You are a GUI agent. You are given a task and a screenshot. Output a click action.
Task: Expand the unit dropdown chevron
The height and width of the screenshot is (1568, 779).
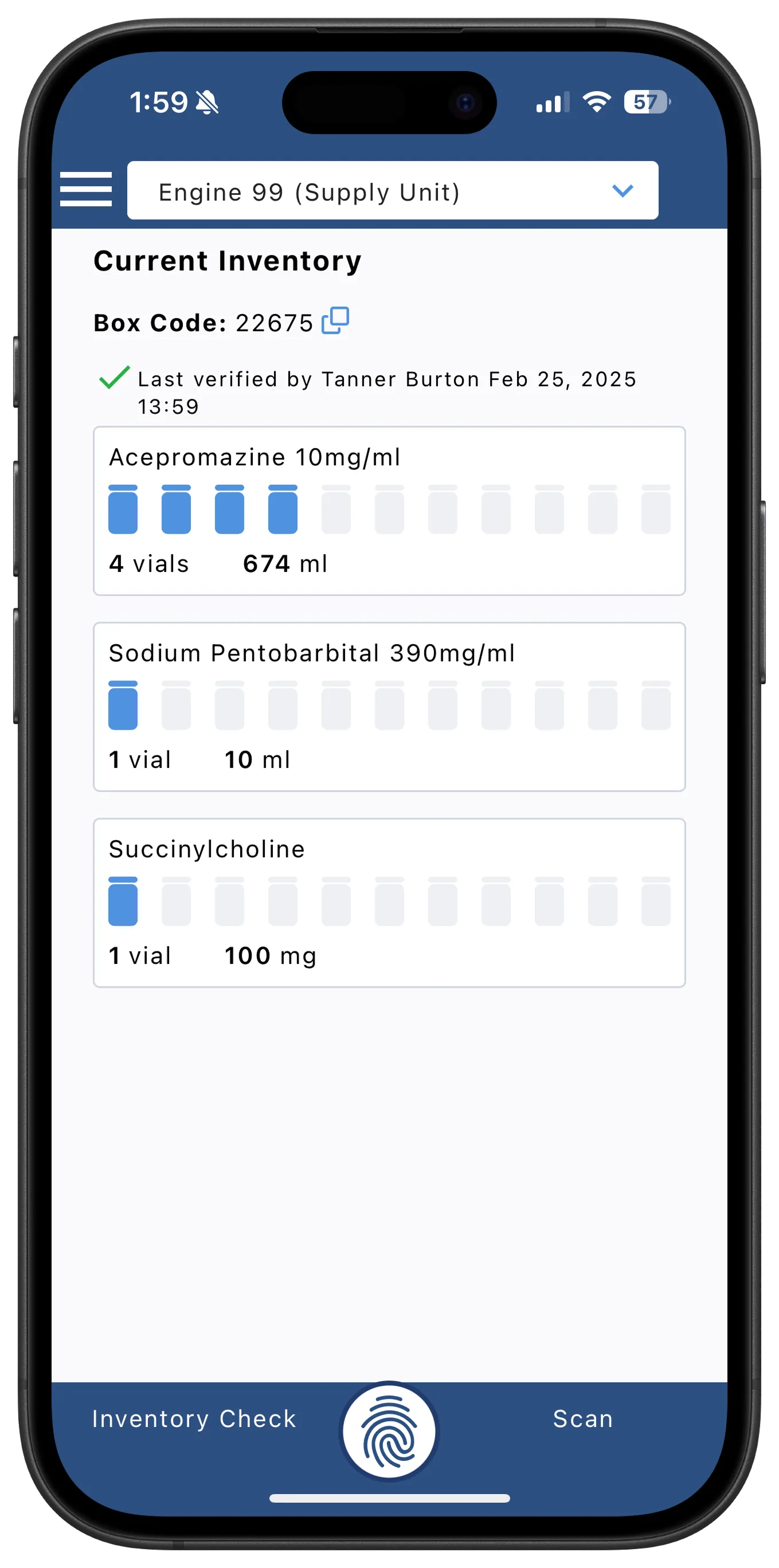[x=622, y=191]
